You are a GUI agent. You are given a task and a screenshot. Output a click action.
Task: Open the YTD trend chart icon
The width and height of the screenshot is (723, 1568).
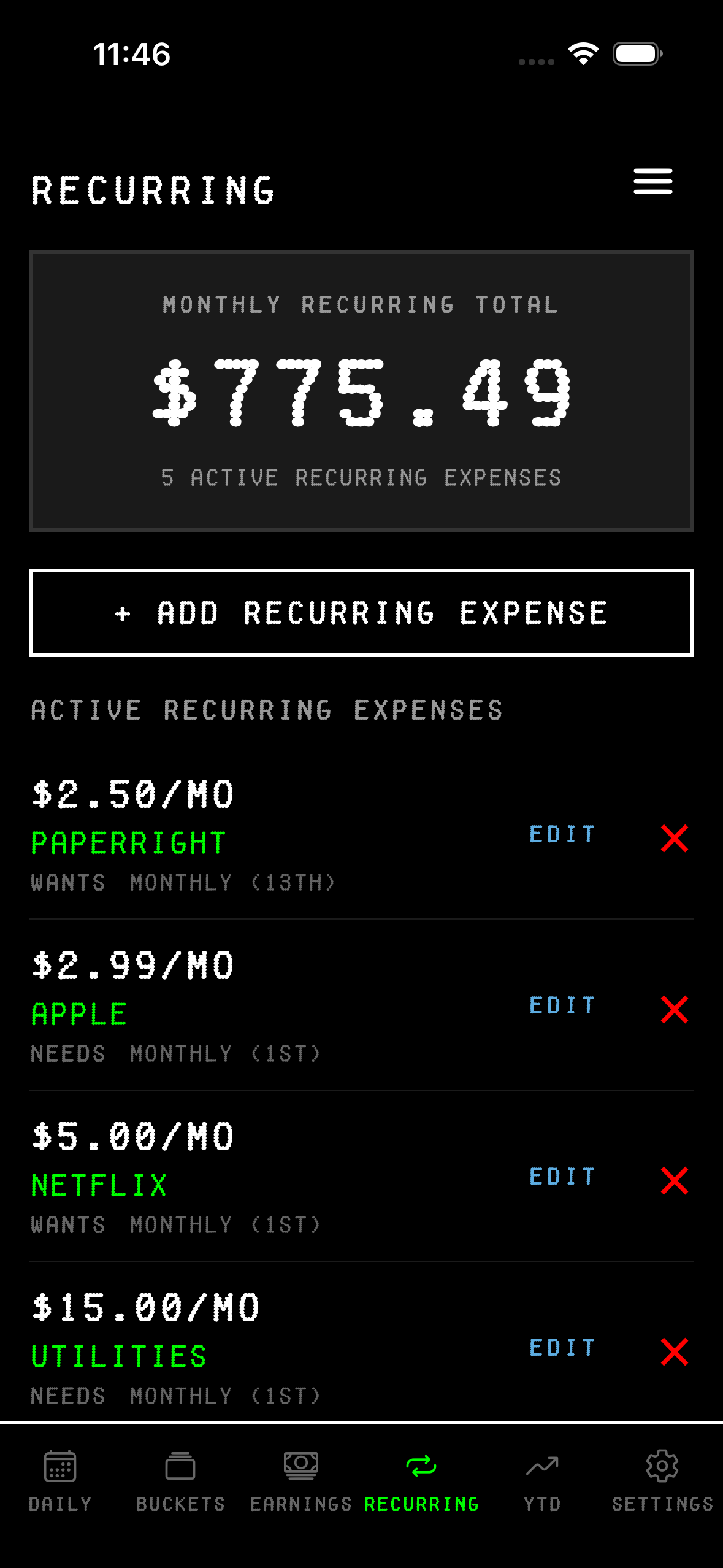(542, 1466)
